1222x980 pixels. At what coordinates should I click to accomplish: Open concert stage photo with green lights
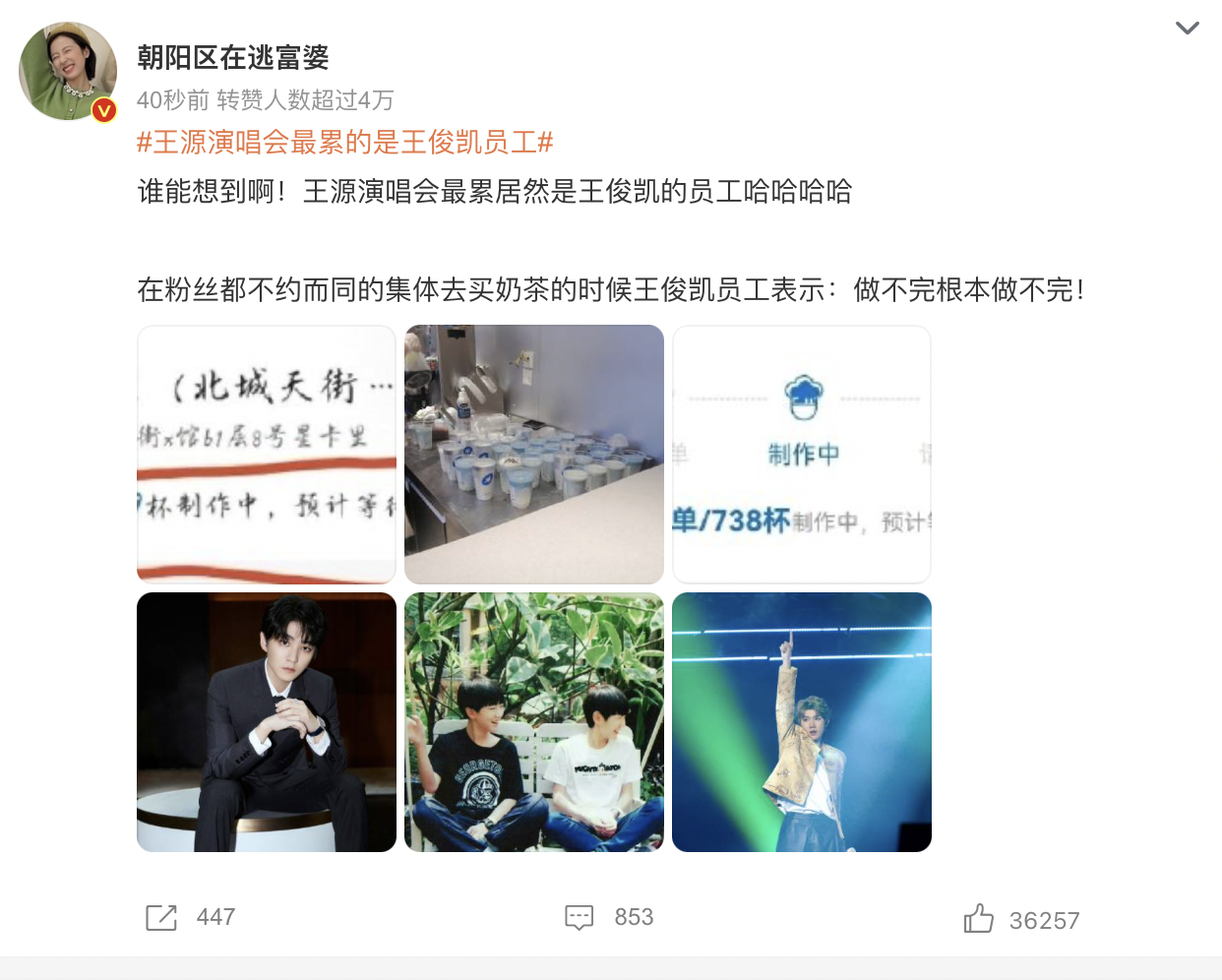click(802, 722)
